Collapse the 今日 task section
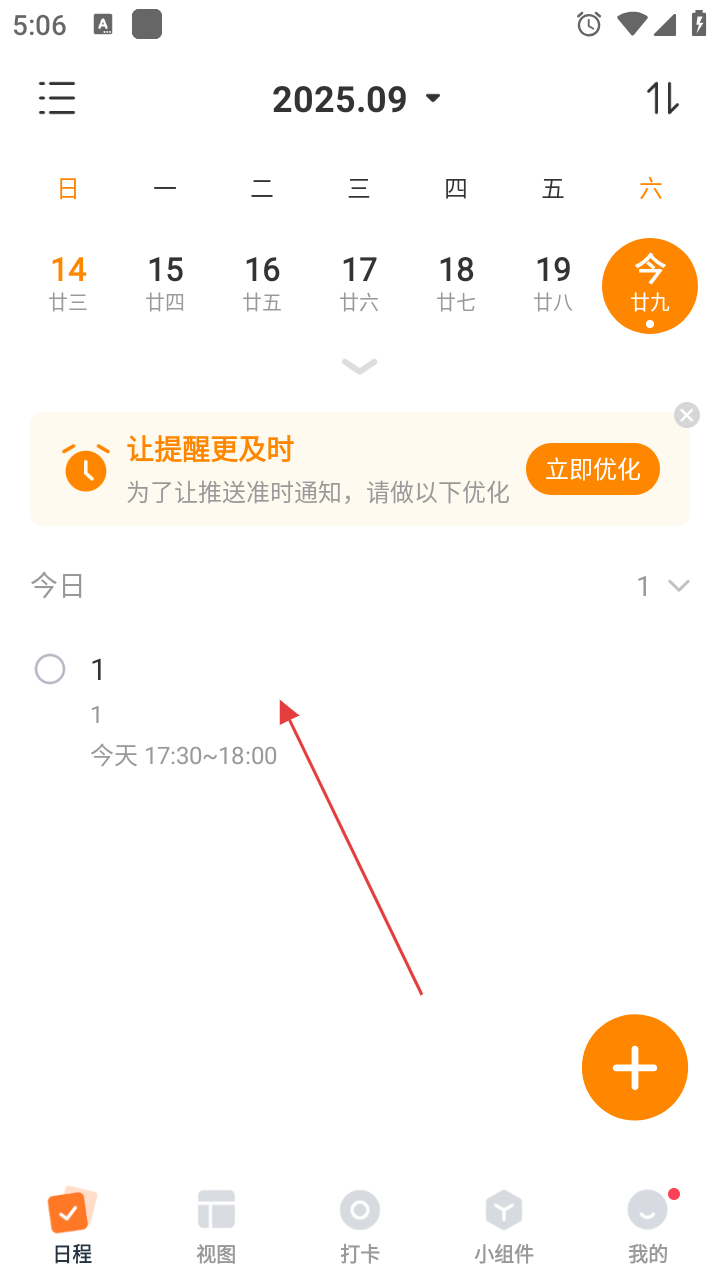This screenshot has width=720, height=1280. (x=678, y=586)
